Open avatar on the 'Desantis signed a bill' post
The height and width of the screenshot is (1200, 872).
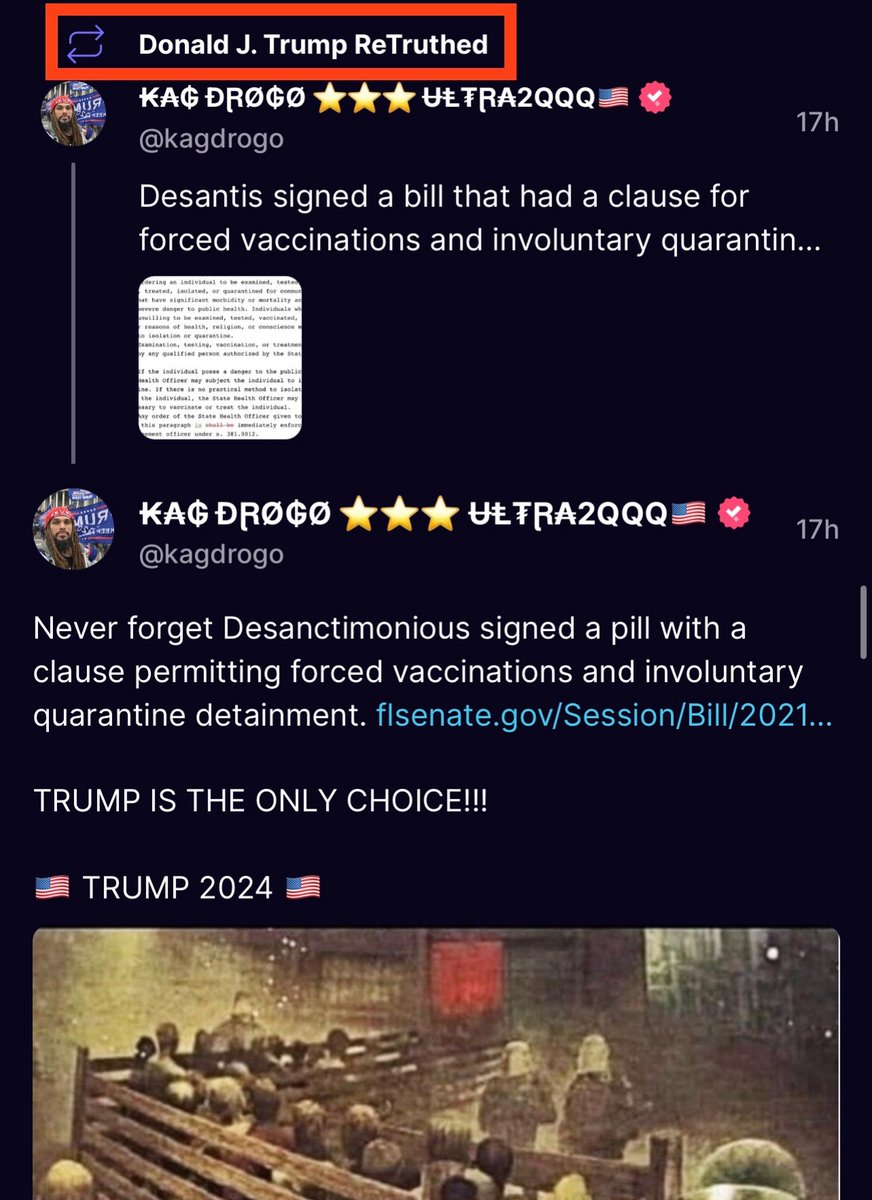(x=75, y=114)
